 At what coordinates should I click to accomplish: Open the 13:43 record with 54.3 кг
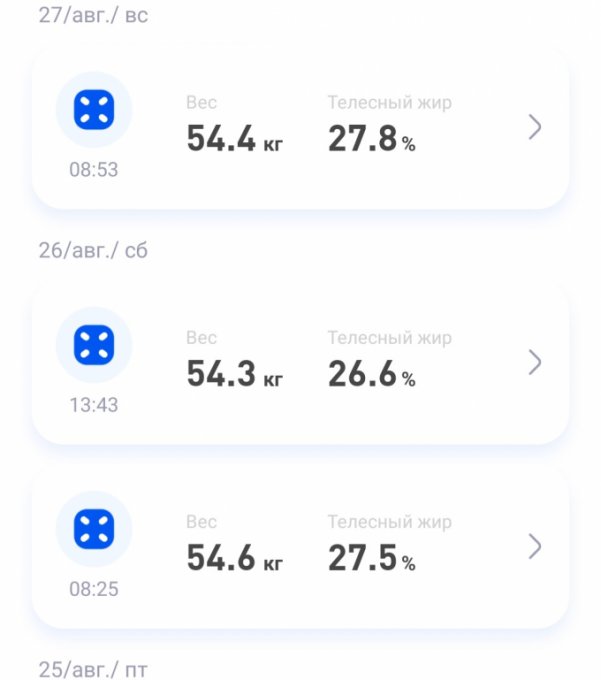(300, 363)
